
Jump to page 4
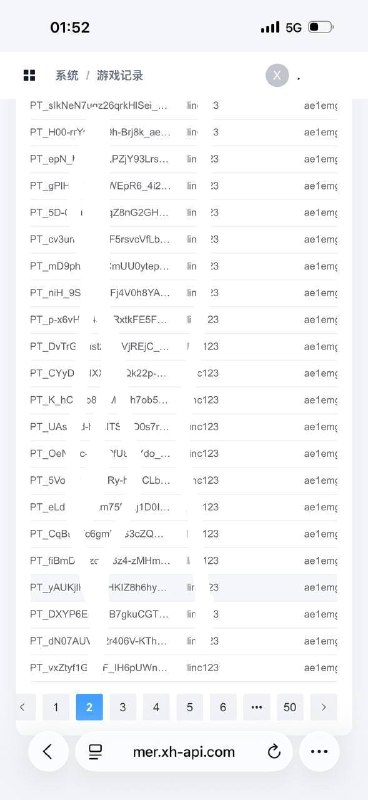click(156, 707)
